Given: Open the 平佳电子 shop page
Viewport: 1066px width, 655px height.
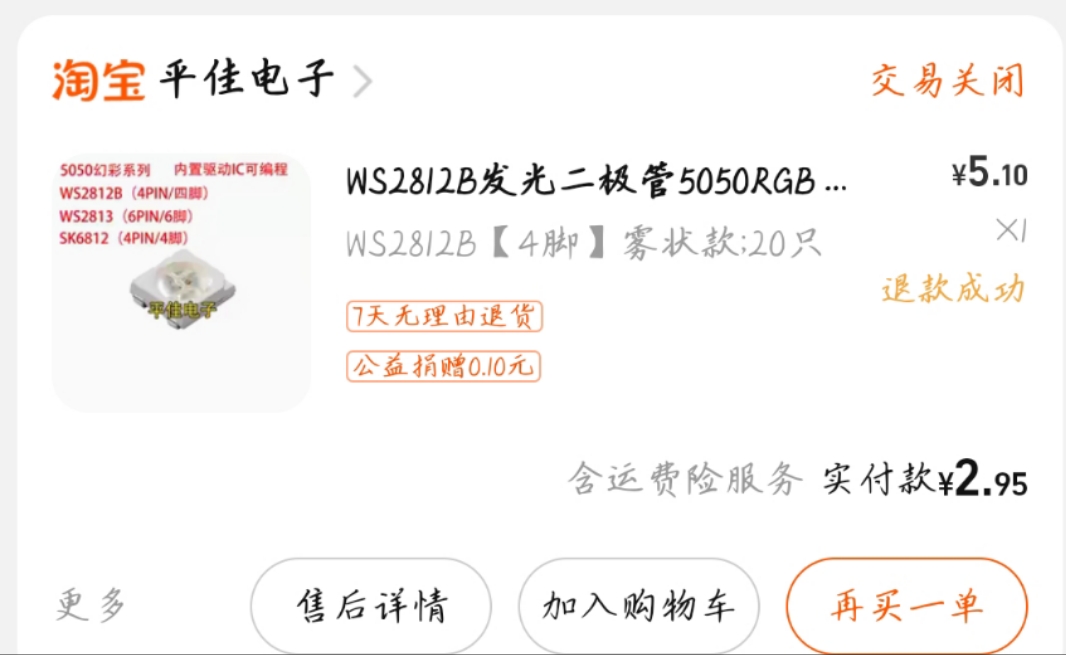Looking at the screenshot, I should pyautogui.click(x=246, y=80).
